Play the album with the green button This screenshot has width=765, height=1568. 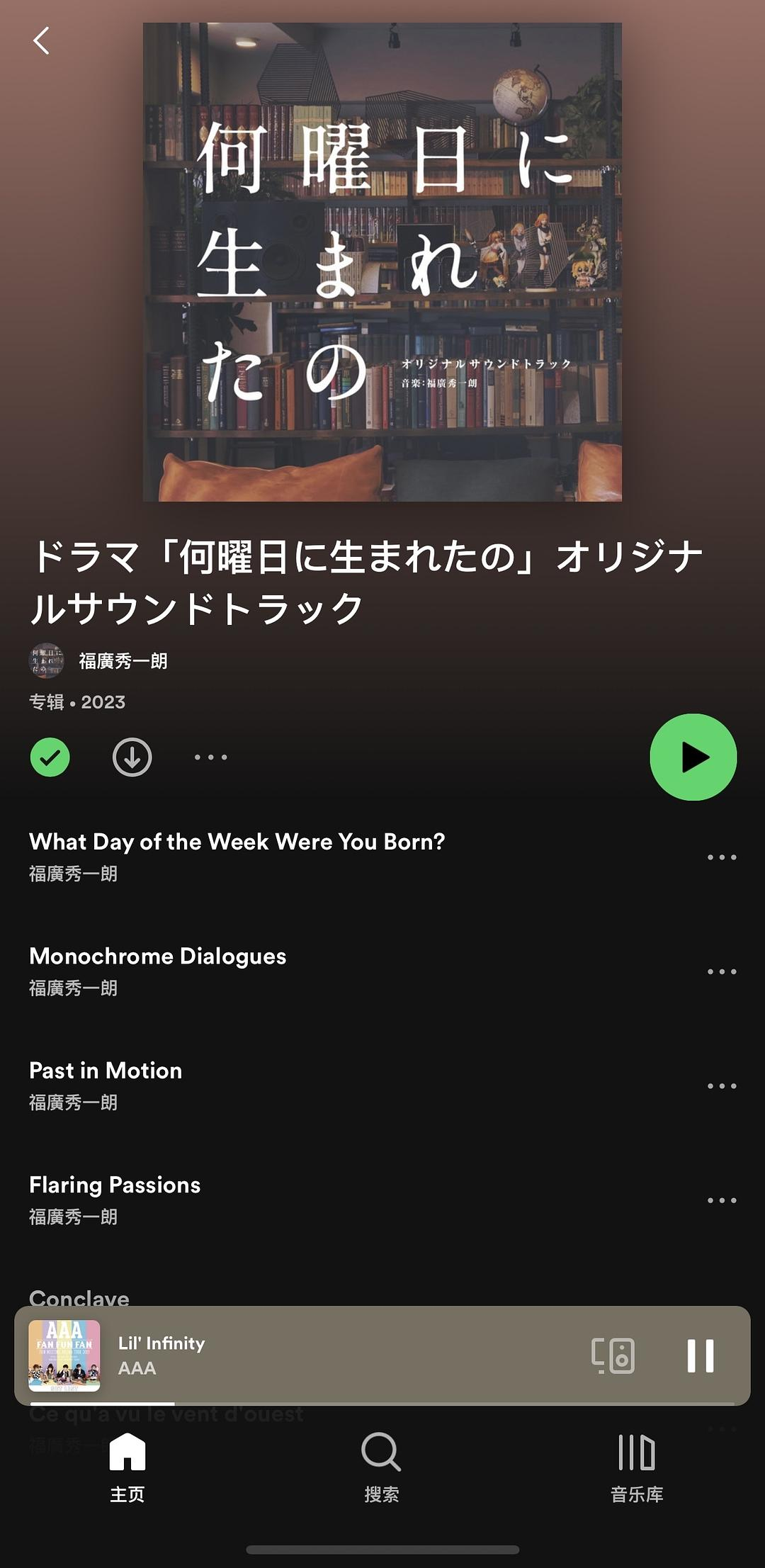tap(693, 757)
